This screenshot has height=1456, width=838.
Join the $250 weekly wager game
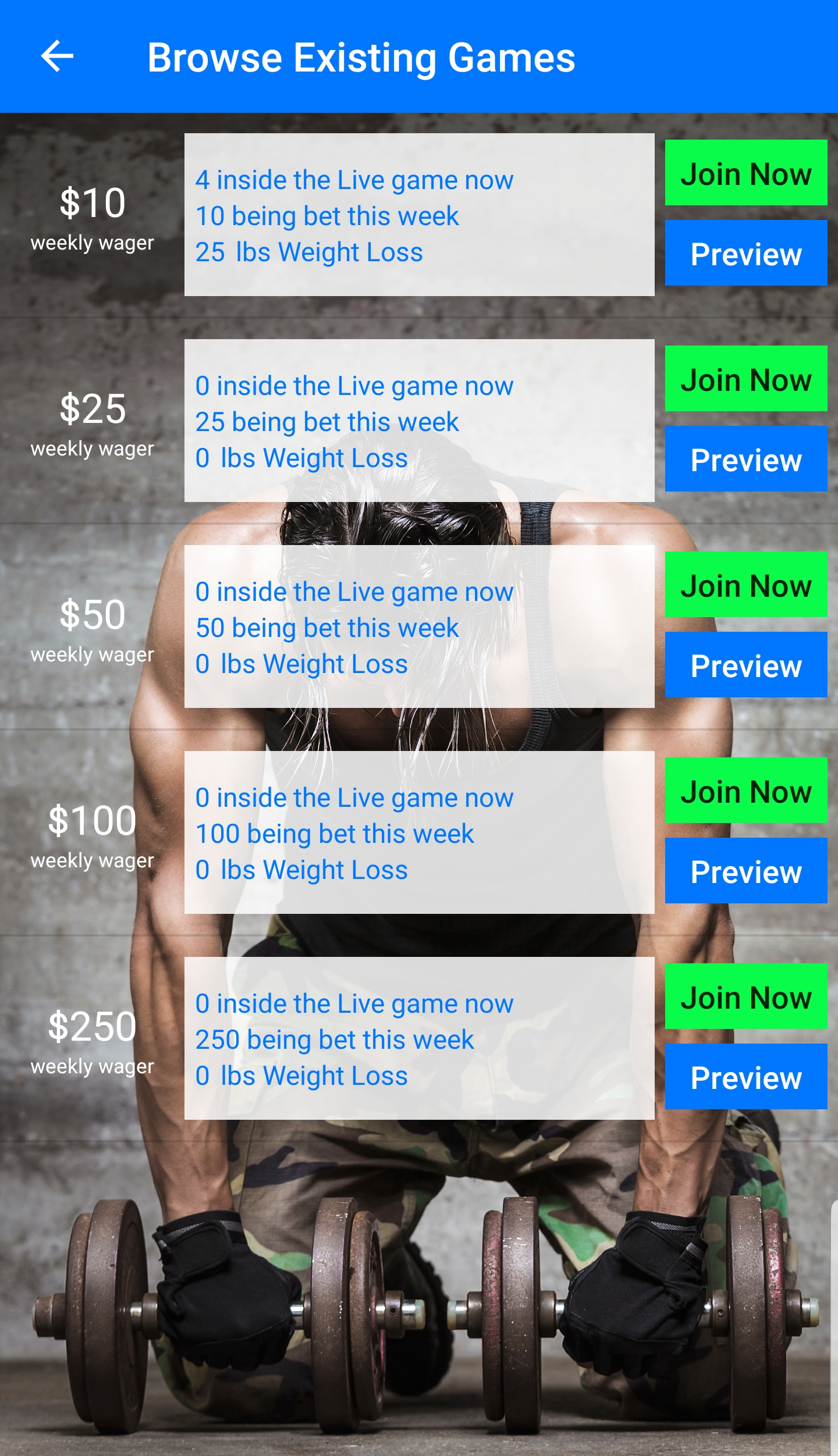coord(745,996)
